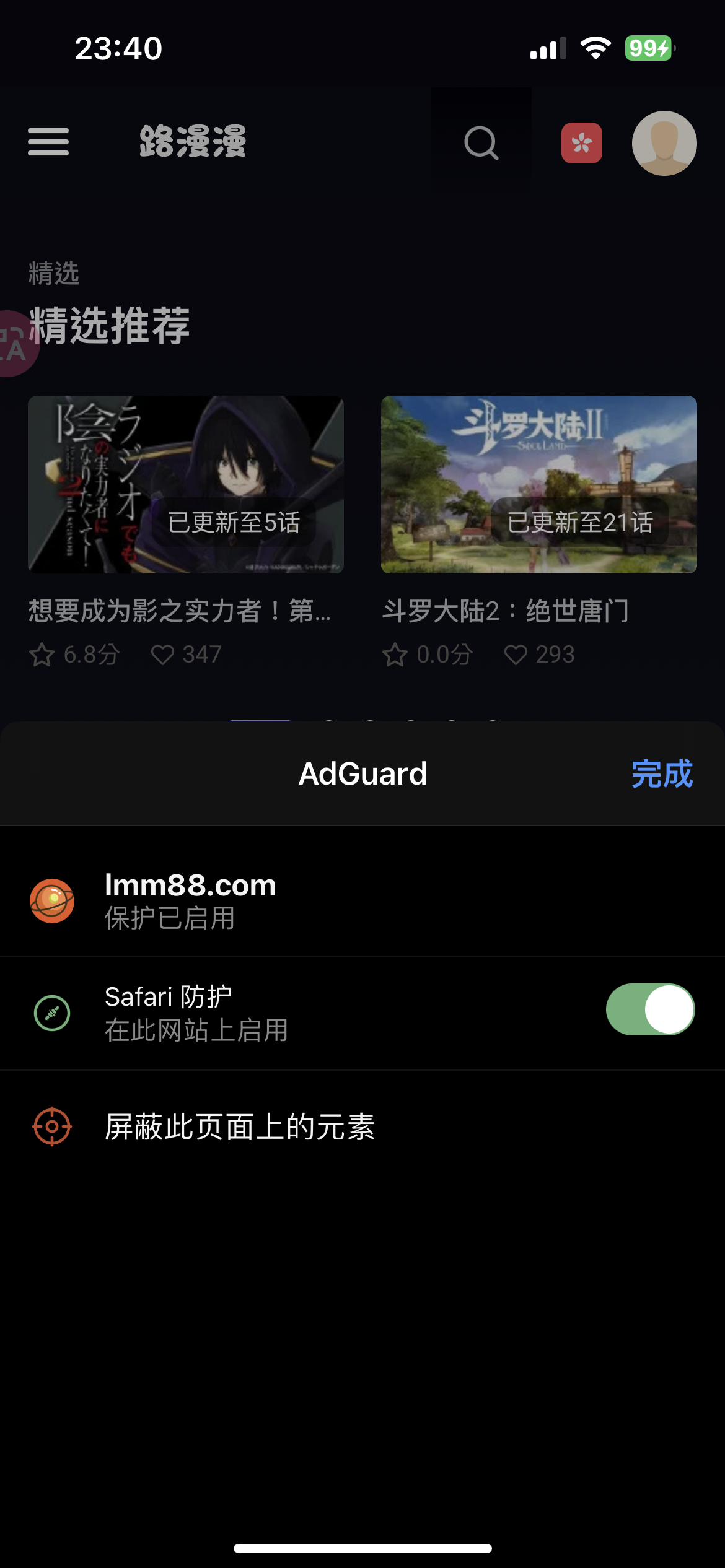Open 斗罗大陆2：绝世唐门 title link
The width and height of the screenshot is (725, 1568).
pos(505,611)
